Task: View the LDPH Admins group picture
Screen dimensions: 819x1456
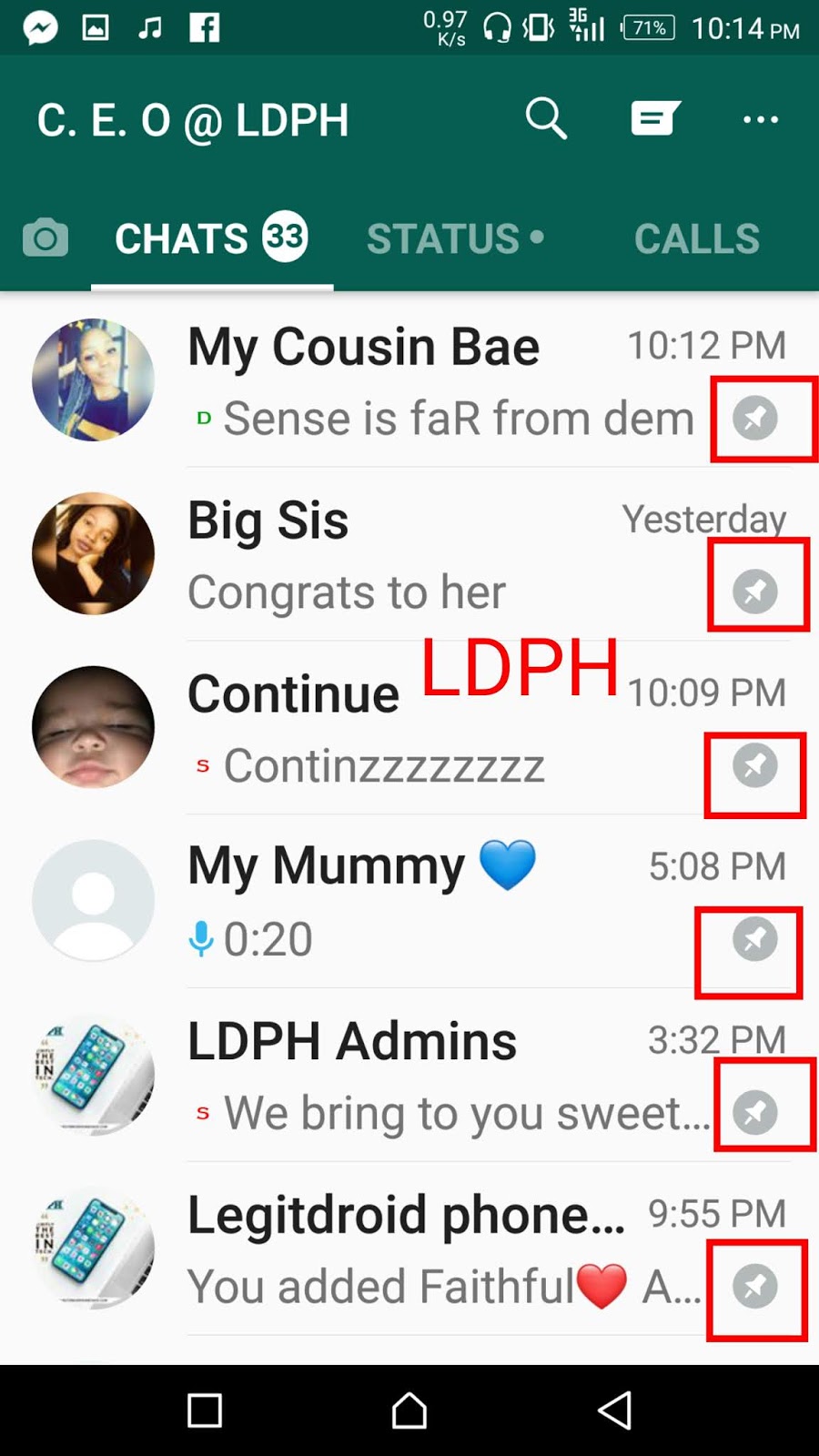Action: (93, 1075)
